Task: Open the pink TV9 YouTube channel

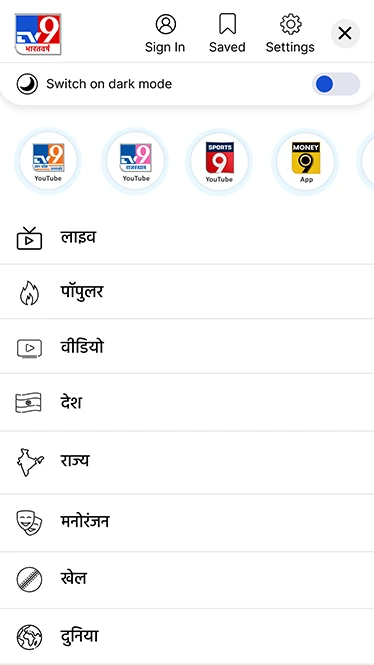Action: (136, 162)
